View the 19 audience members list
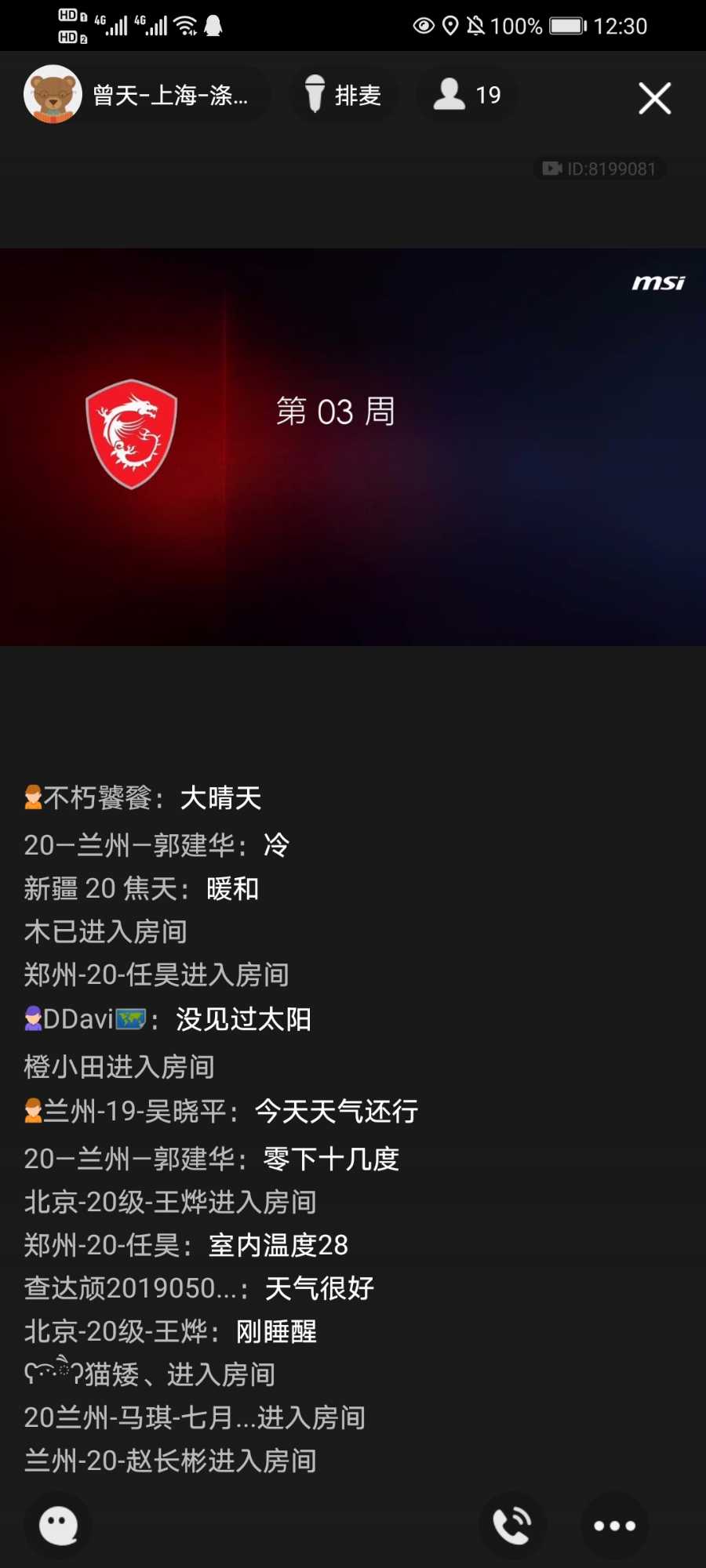 point(468,95)
